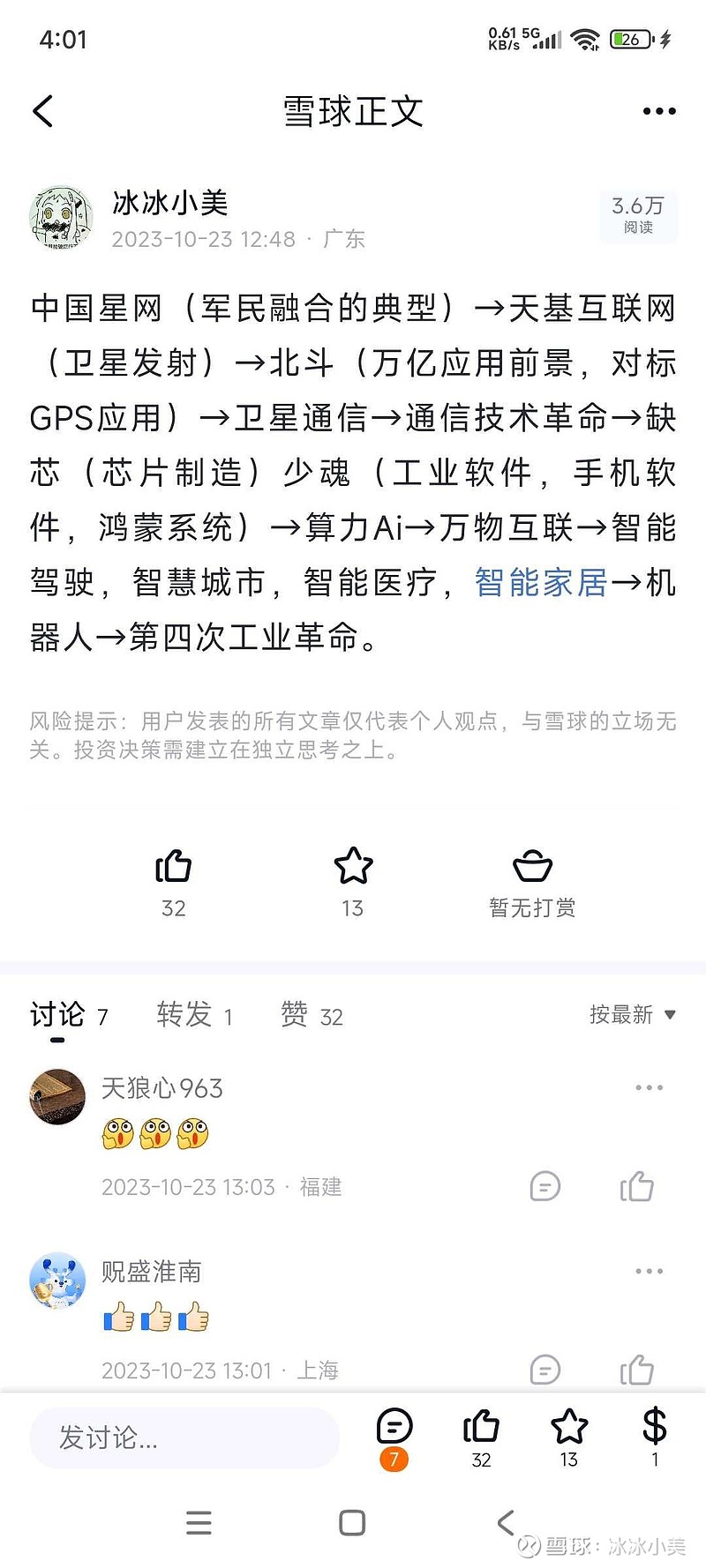Like 贶盛淮南's comment with thumbs-up

pyautogui.click(x=638, y=1370)
